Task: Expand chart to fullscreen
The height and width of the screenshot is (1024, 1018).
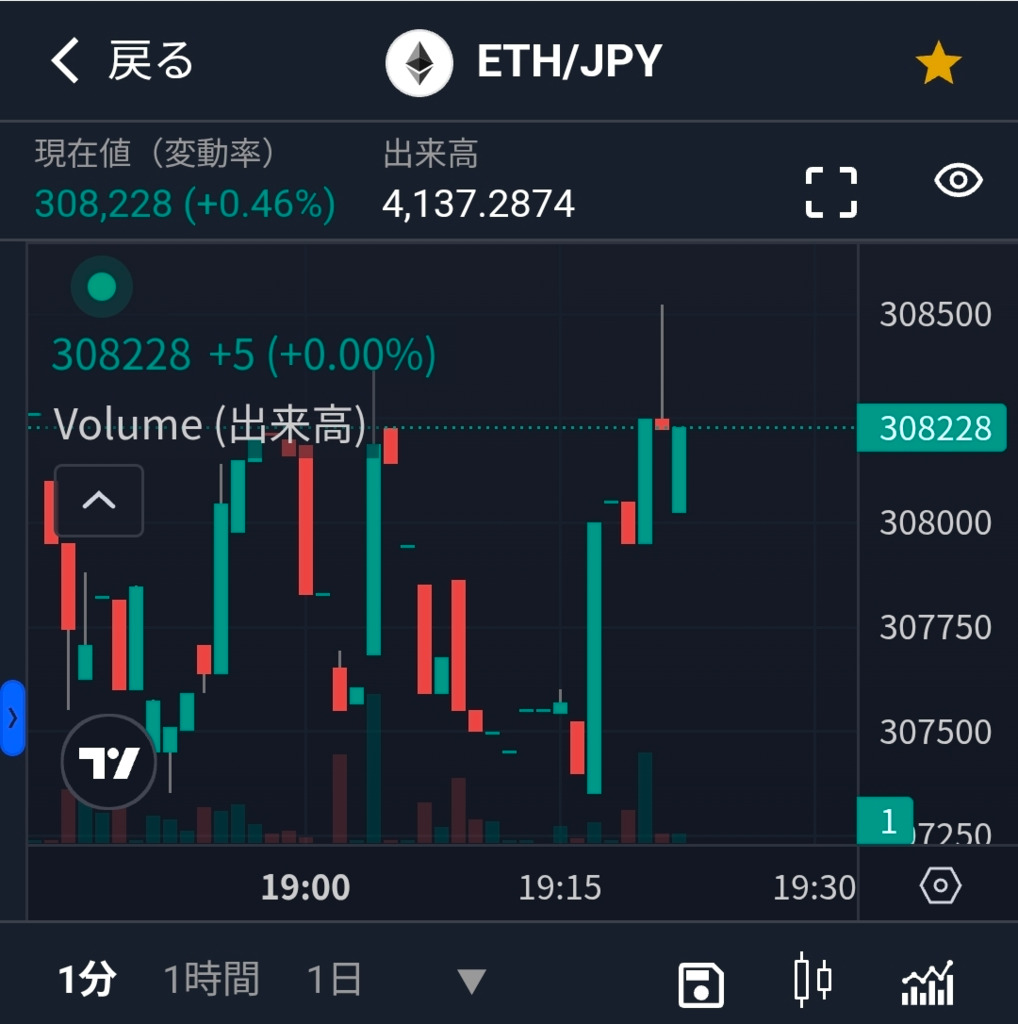Action: [832, 192]
